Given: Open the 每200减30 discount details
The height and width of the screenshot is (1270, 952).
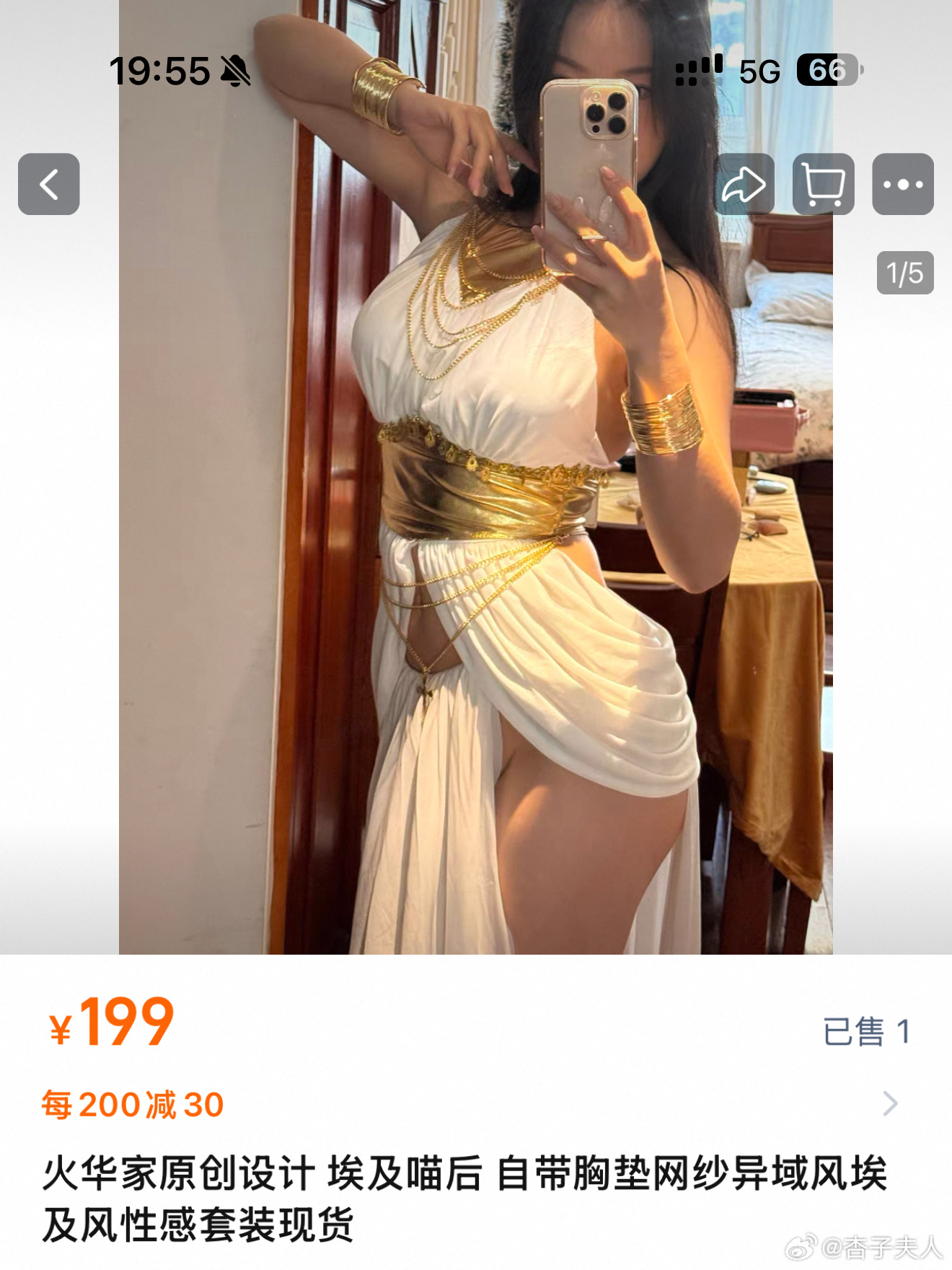Looking at the screenshot, I should click(890, 1103).
